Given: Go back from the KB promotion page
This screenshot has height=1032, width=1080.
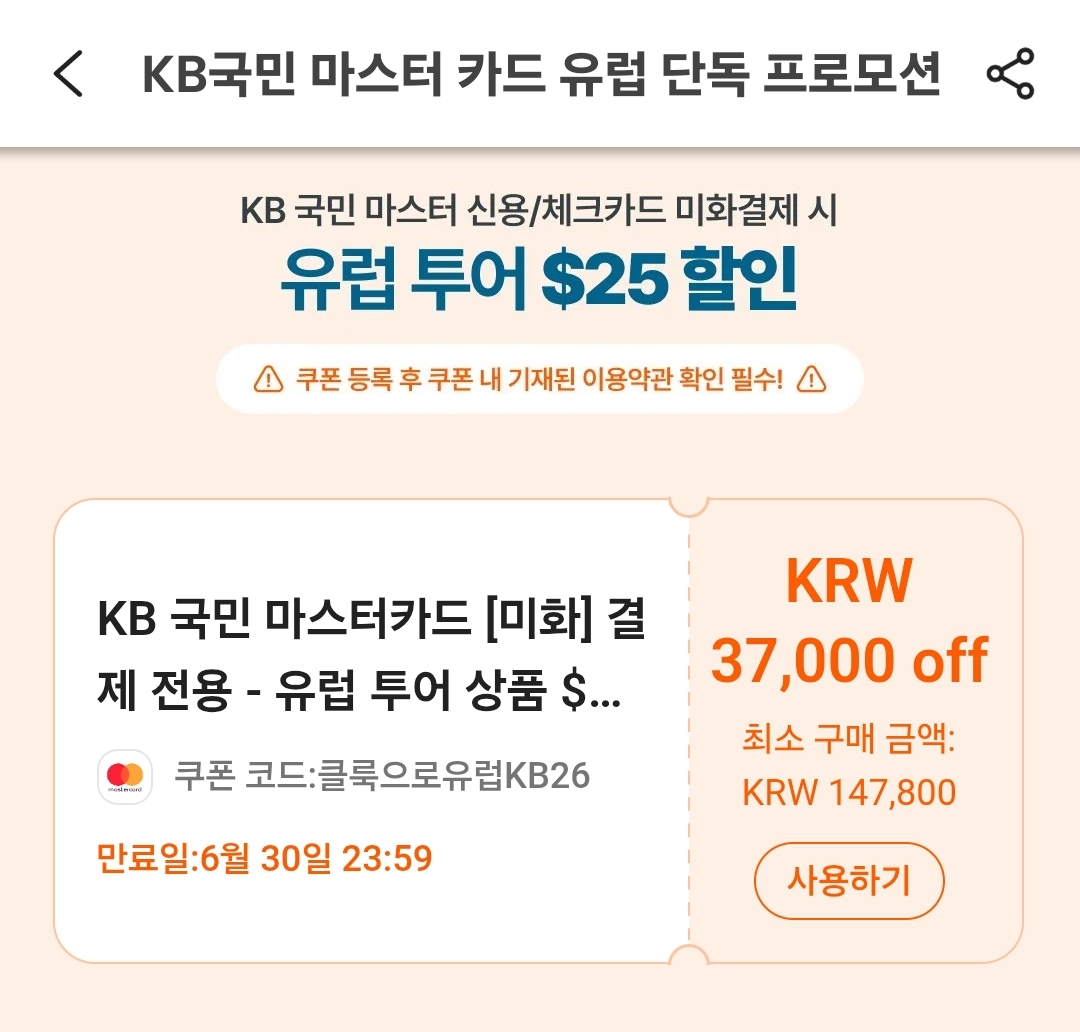Looking at the screenshot, I should click(x=68, y=75).
